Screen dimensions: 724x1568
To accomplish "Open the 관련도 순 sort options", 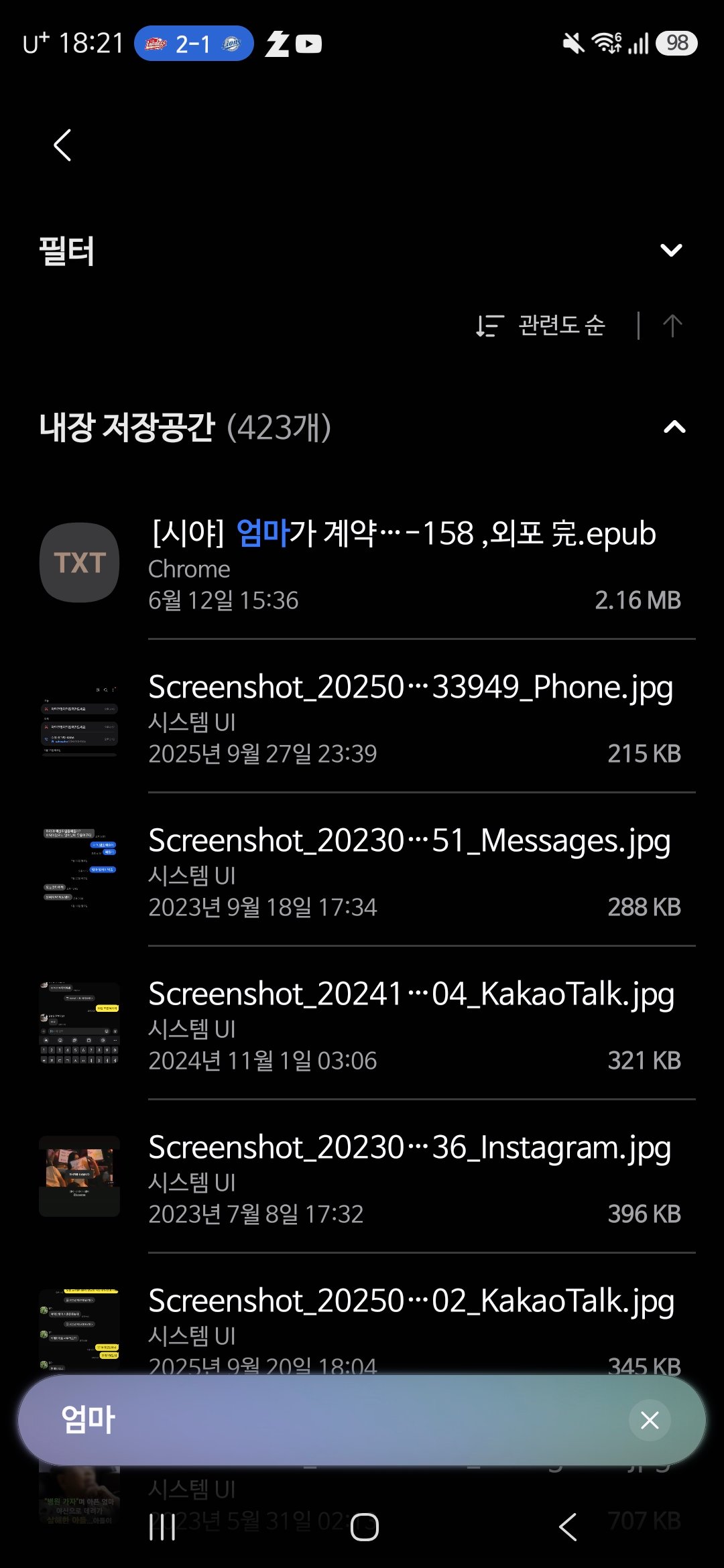I will [540, 326].
